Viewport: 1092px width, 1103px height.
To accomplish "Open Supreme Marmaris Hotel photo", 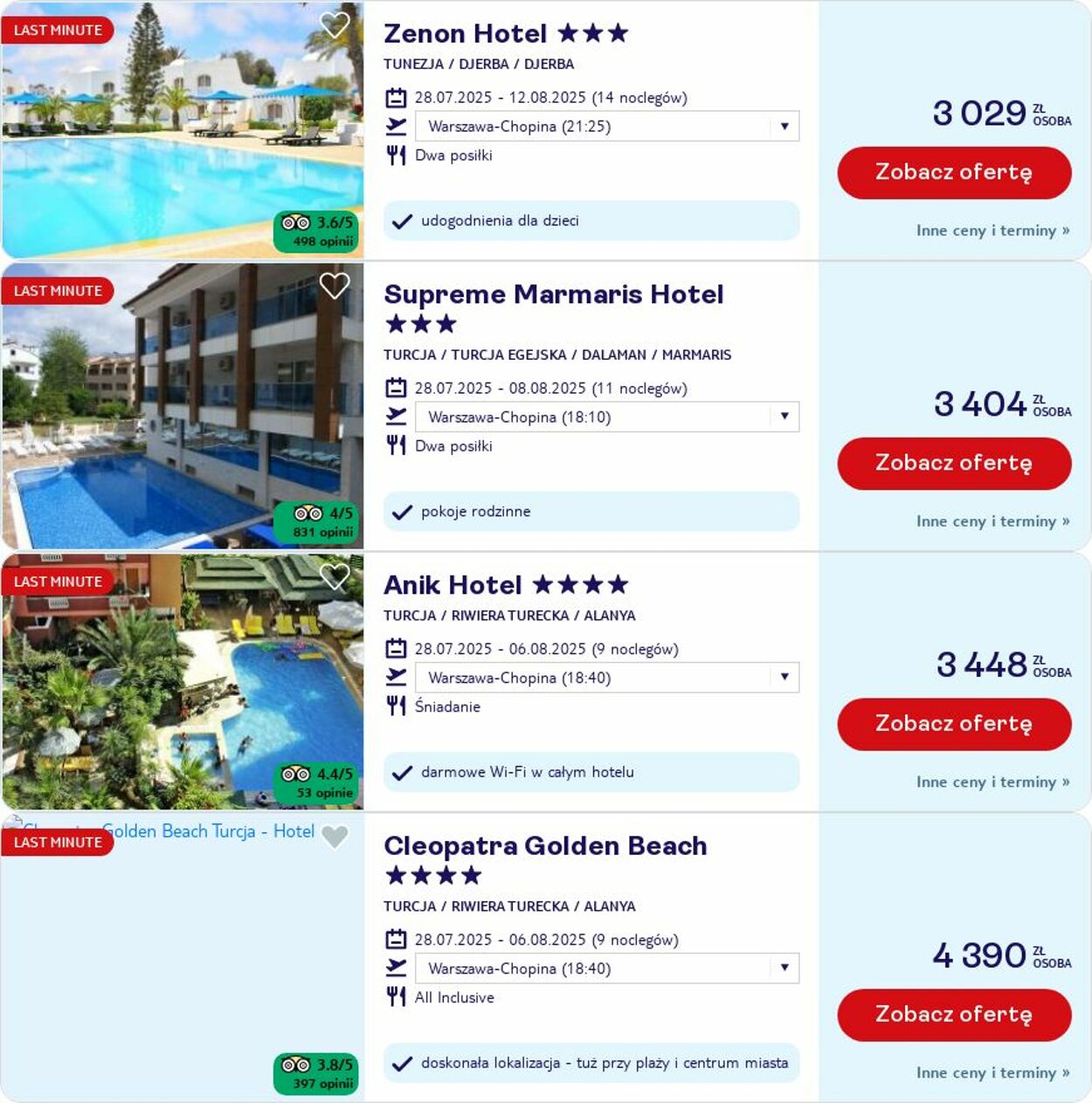I will (x=175, y=410).
